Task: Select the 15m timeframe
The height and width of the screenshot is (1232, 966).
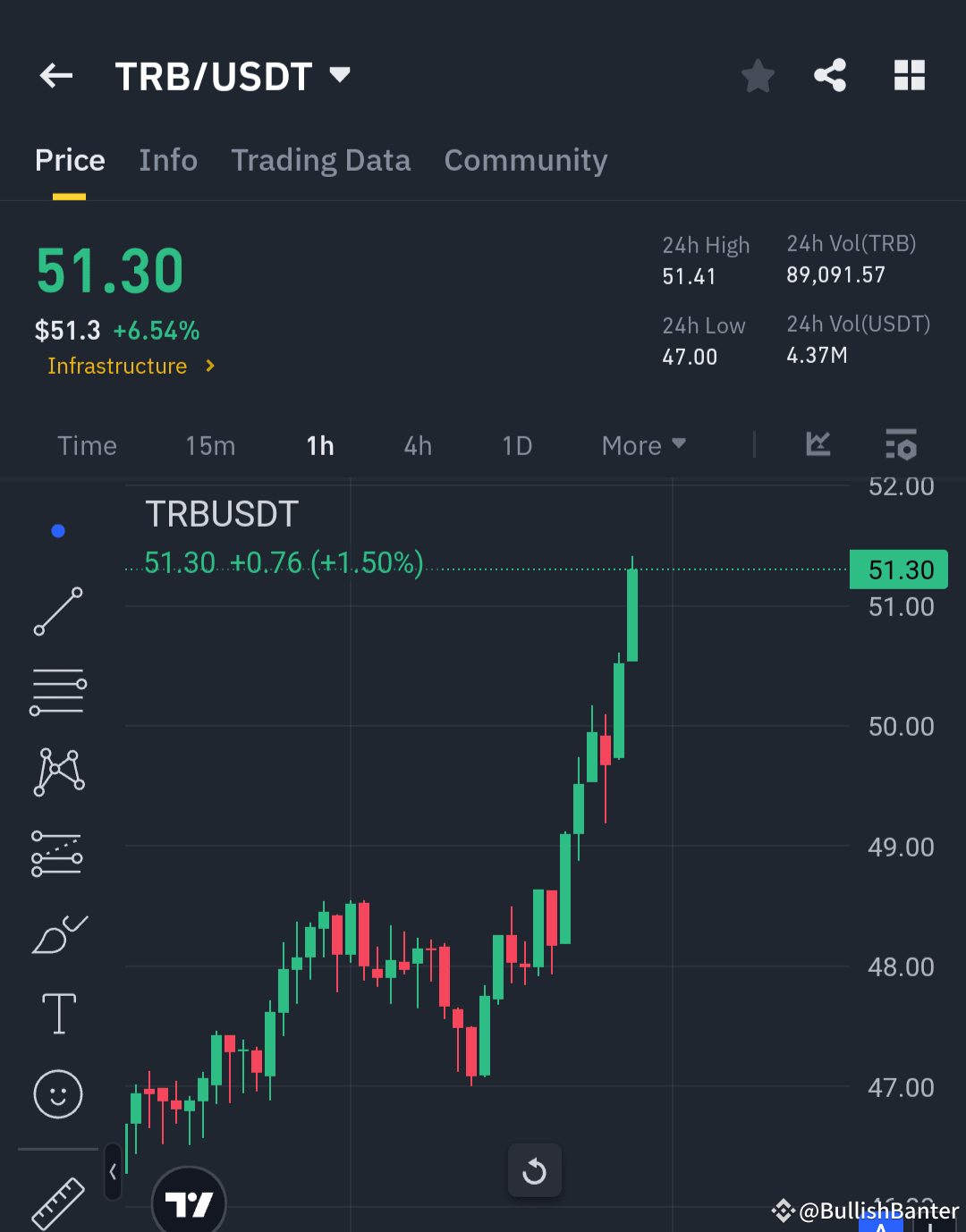Action: (x=210, y=445)
